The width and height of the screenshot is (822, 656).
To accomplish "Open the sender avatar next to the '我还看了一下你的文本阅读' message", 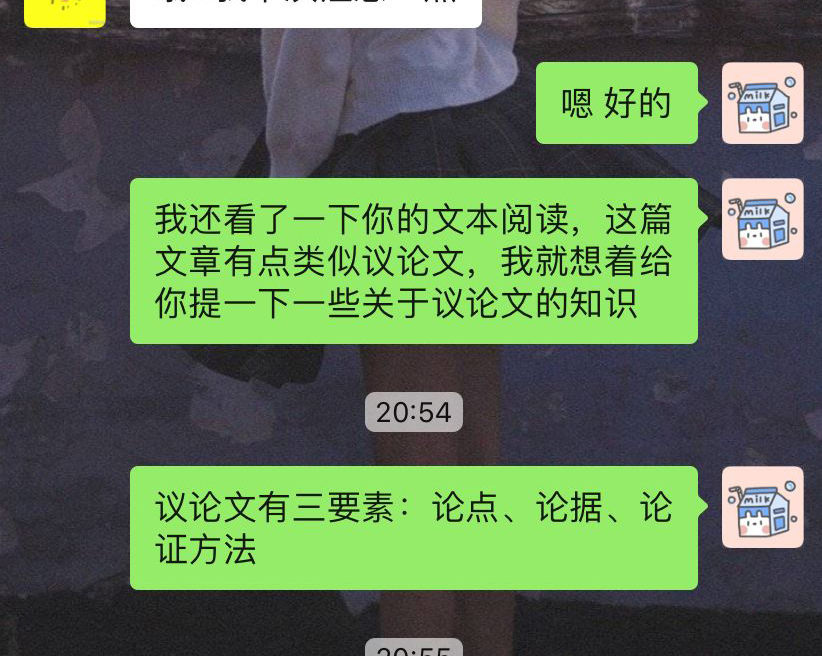I will (762, 219).
